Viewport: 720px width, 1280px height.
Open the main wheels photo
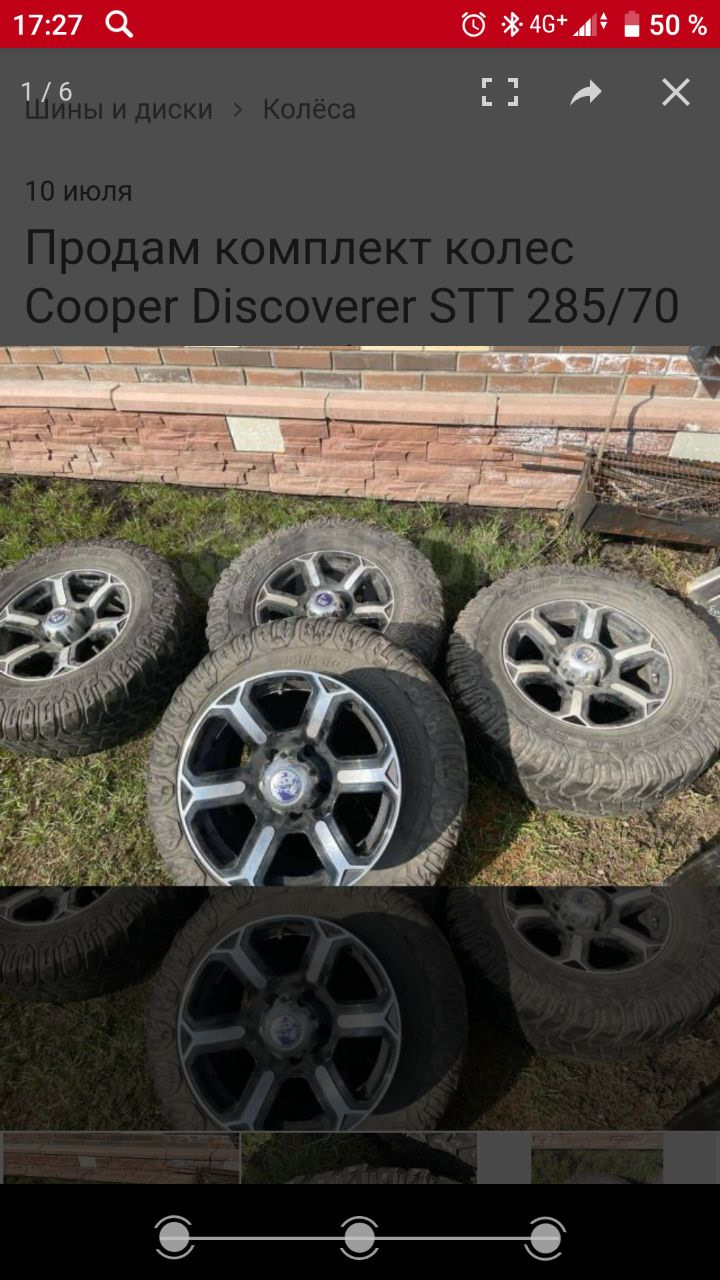[360, 615]
